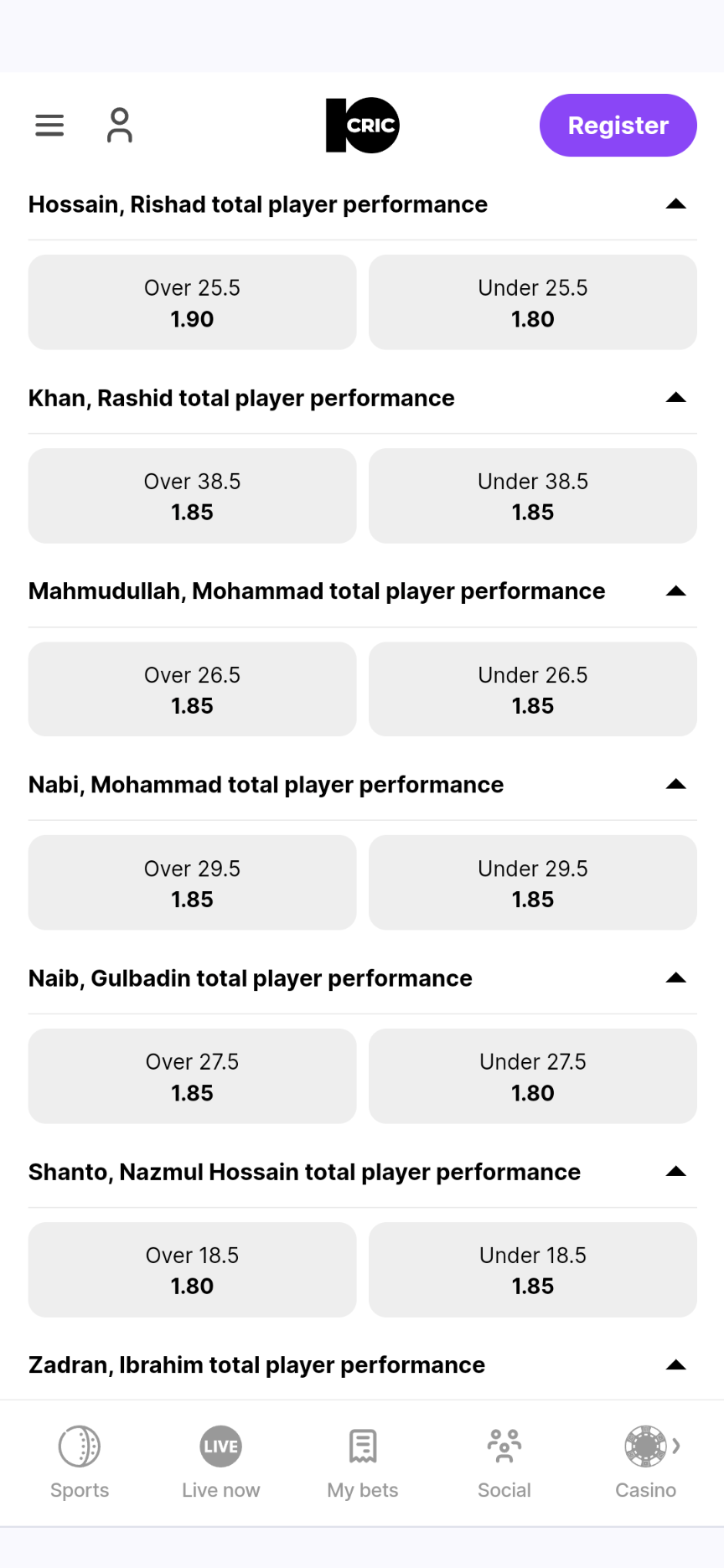Pick Over 38.5 for Rashid Khan

click(192, 496)
